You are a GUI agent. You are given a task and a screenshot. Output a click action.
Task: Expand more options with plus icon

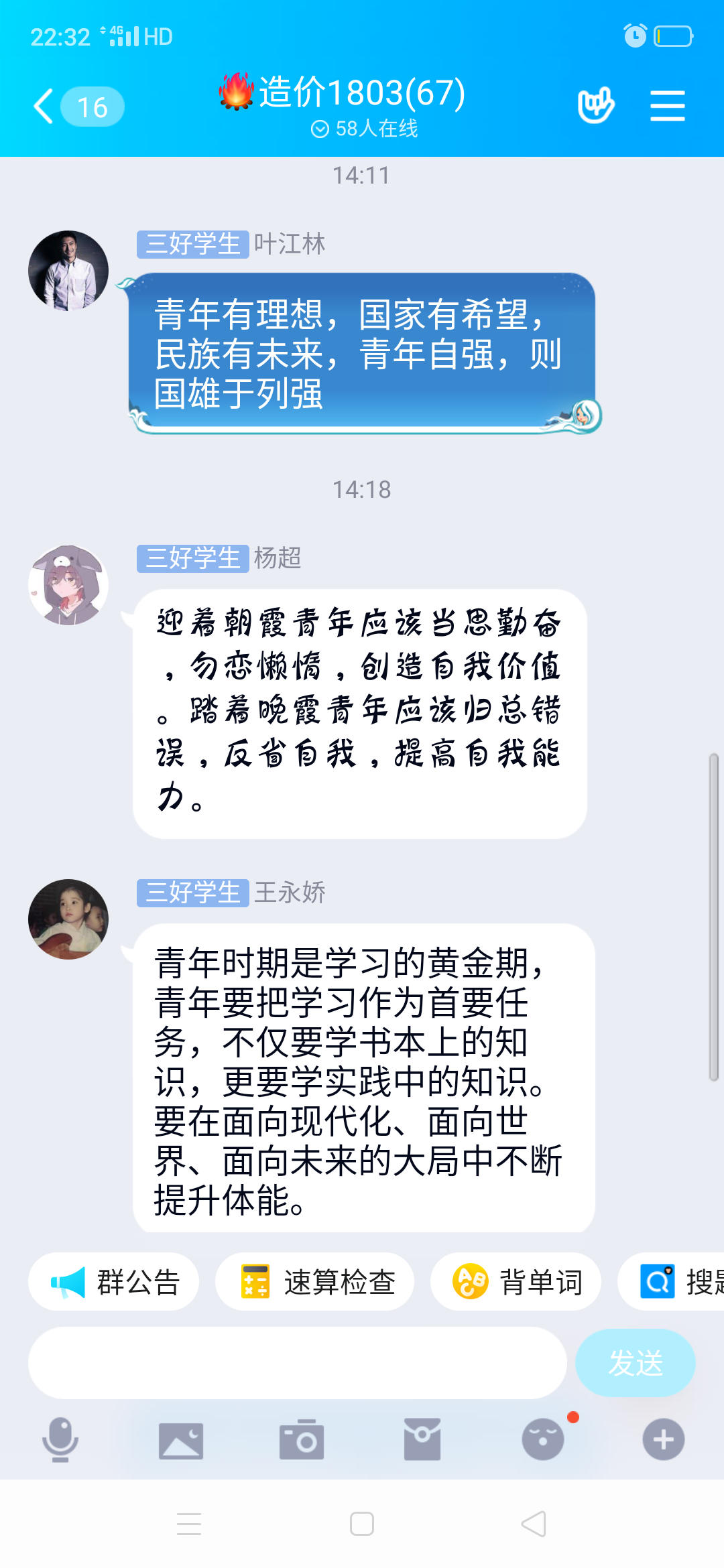click(664, 1439)
